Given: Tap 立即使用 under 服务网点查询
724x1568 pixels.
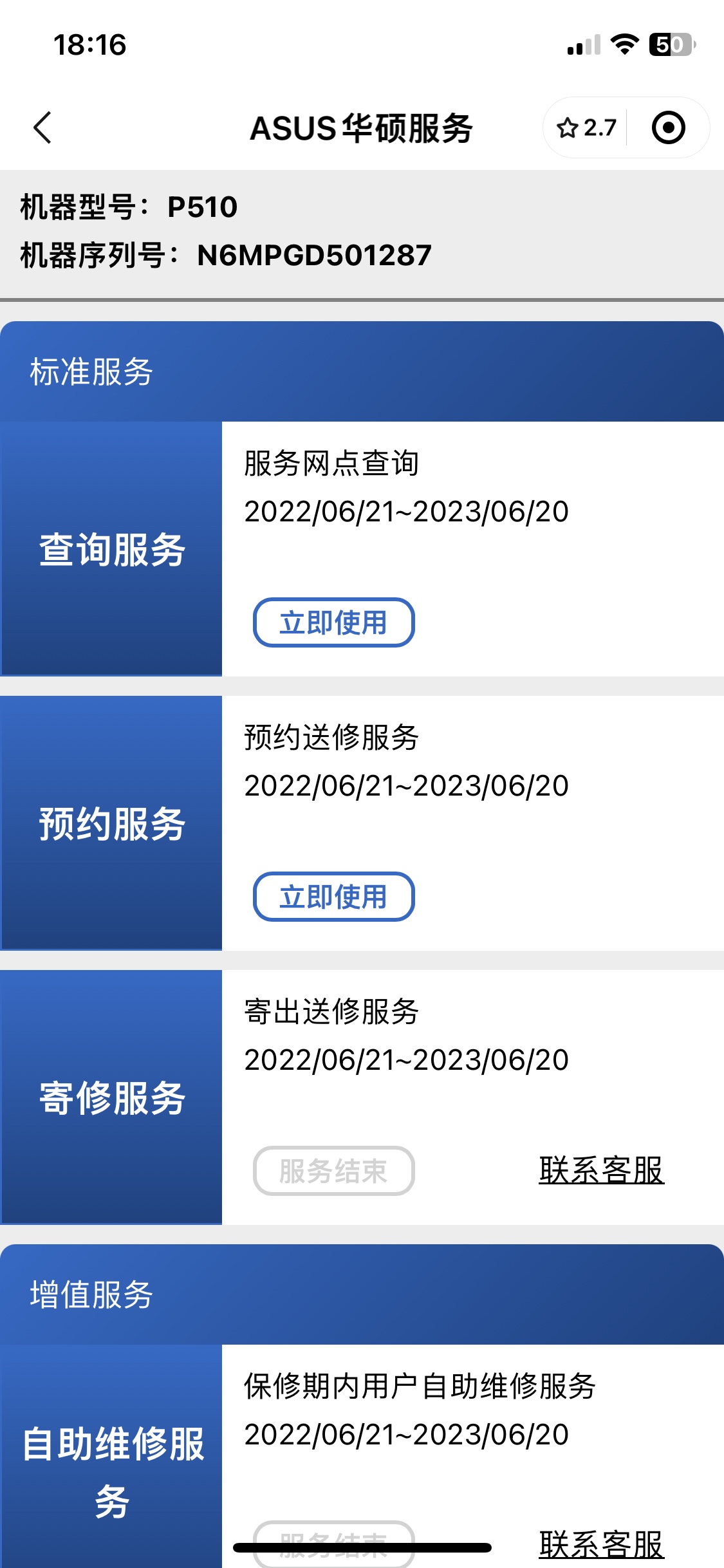Looking at the screenshot, I should click(333, 622).
